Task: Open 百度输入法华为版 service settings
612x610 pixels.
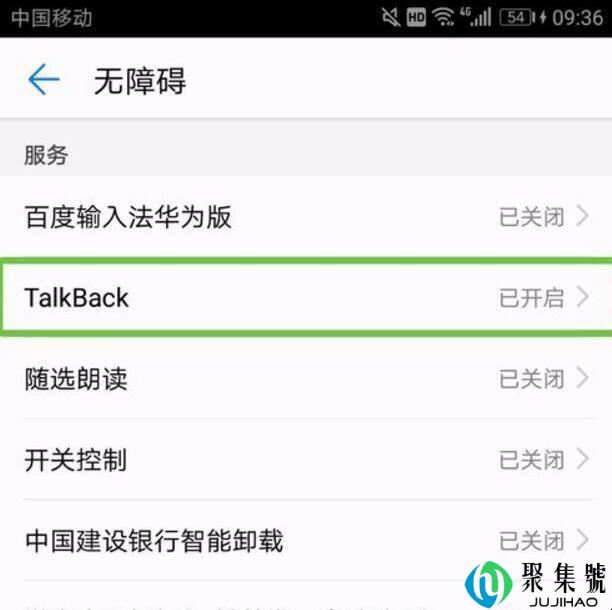Action: (305, 216)
